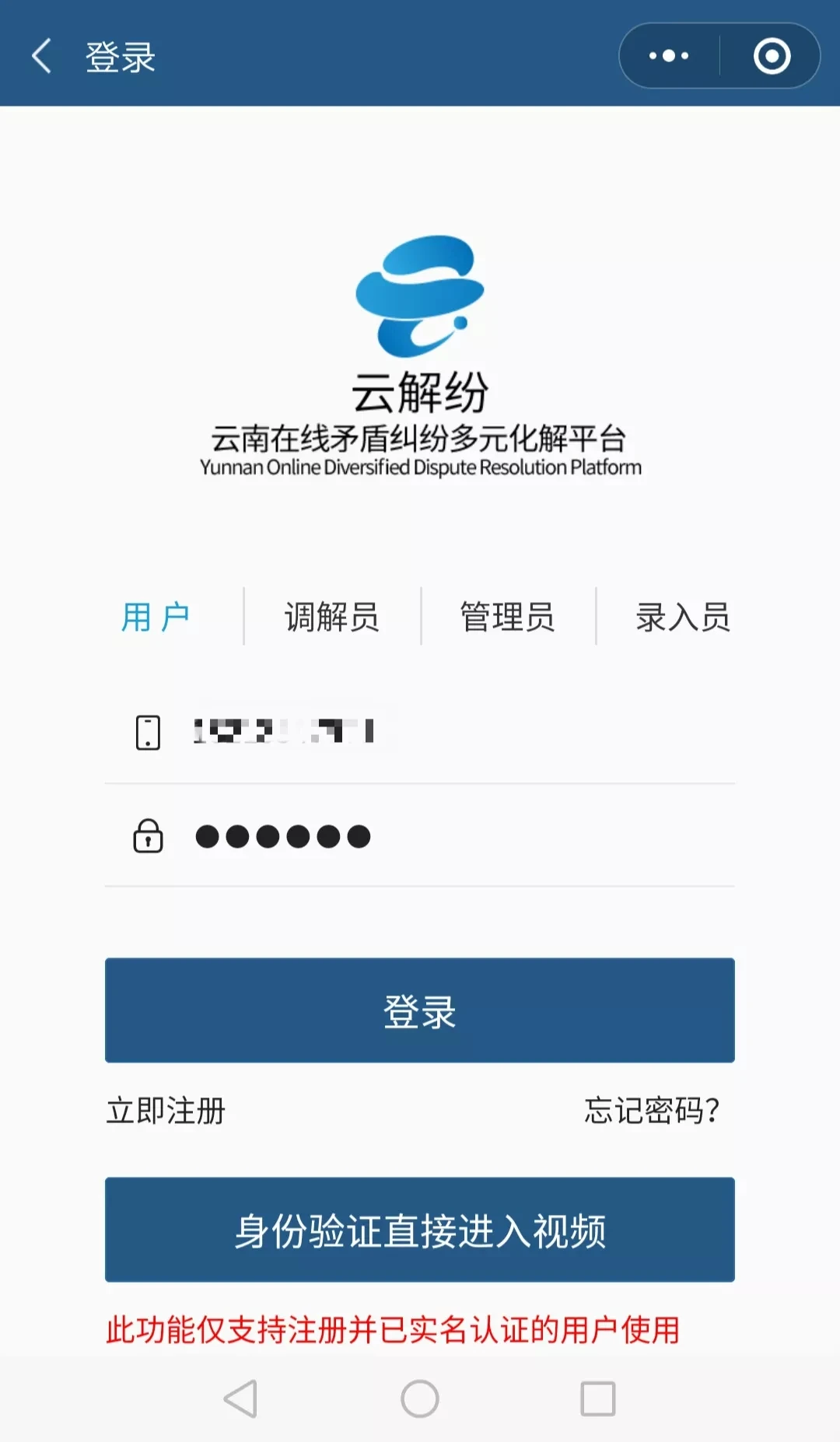
Task: Switch to the 调解员 tab
Action: click(x=332, y=618)
